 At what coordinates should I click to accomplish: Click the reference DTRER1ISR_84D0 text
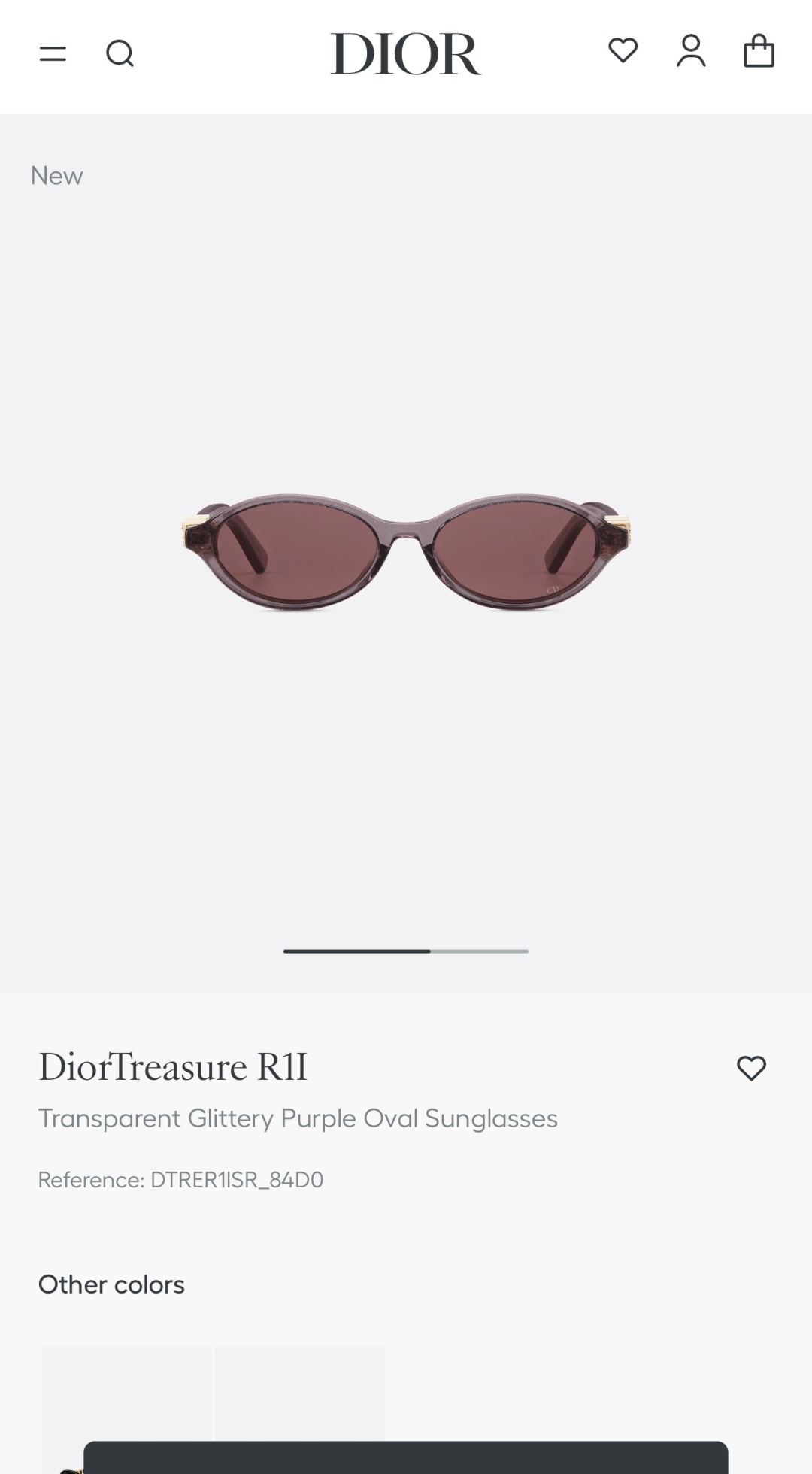click(180, 1180)
